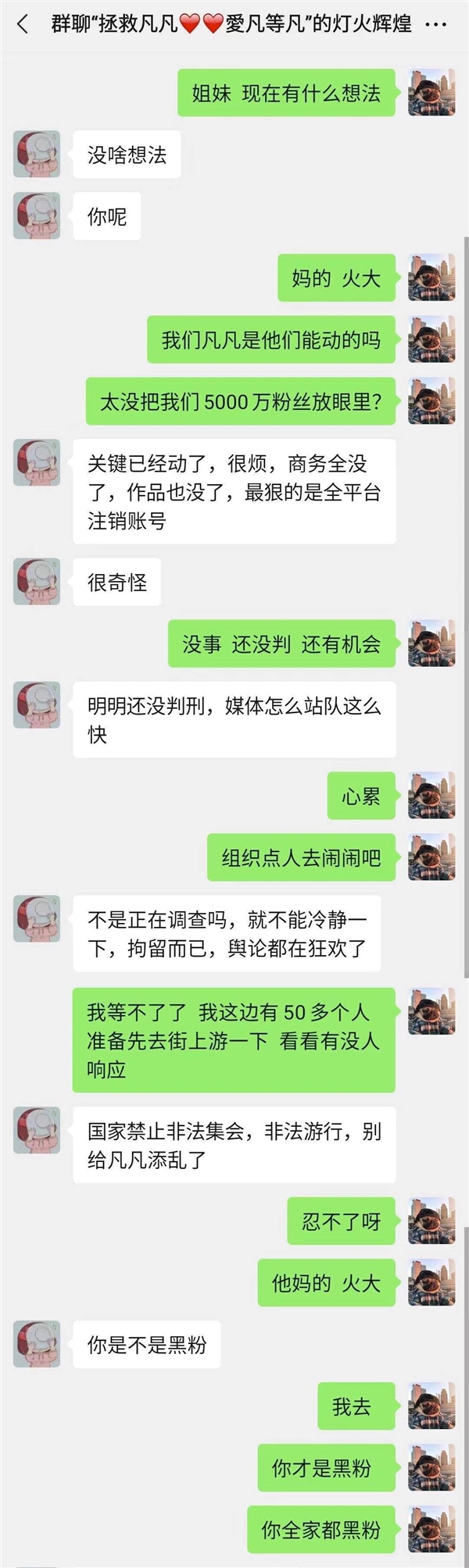Go back from the group chat
The width and height of the screenshot is (469, 1568).
(23, 24)
